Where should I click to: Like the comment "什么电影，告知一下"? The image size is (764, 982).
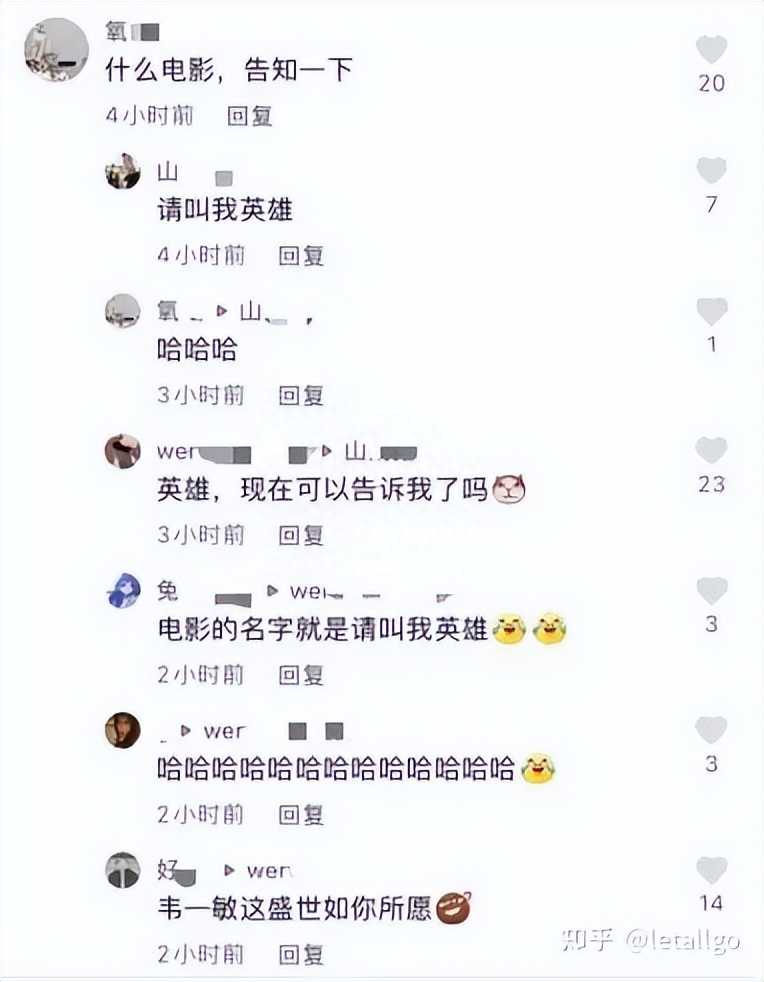(x=711, y=49)
